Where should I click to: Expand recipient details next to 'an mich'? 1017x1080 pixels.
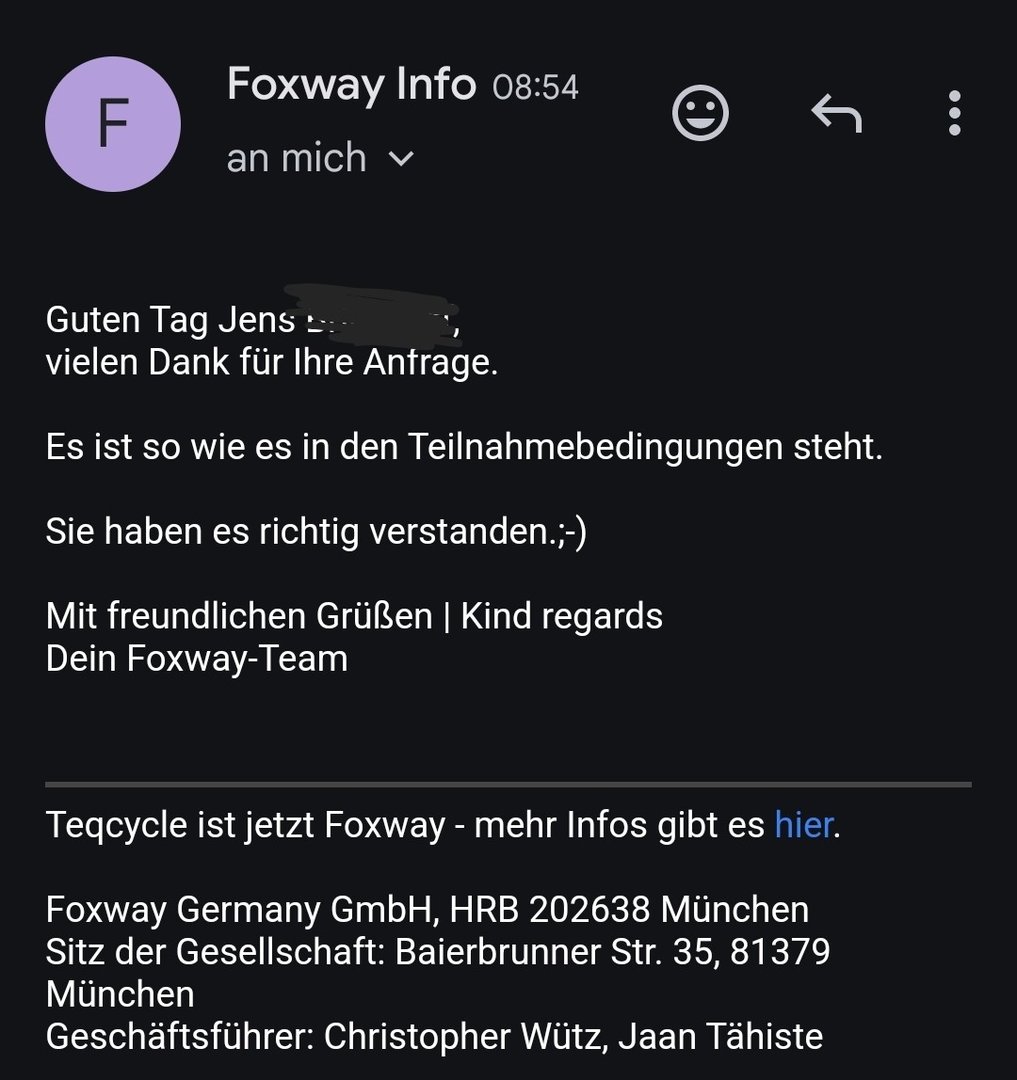[400, 159]
